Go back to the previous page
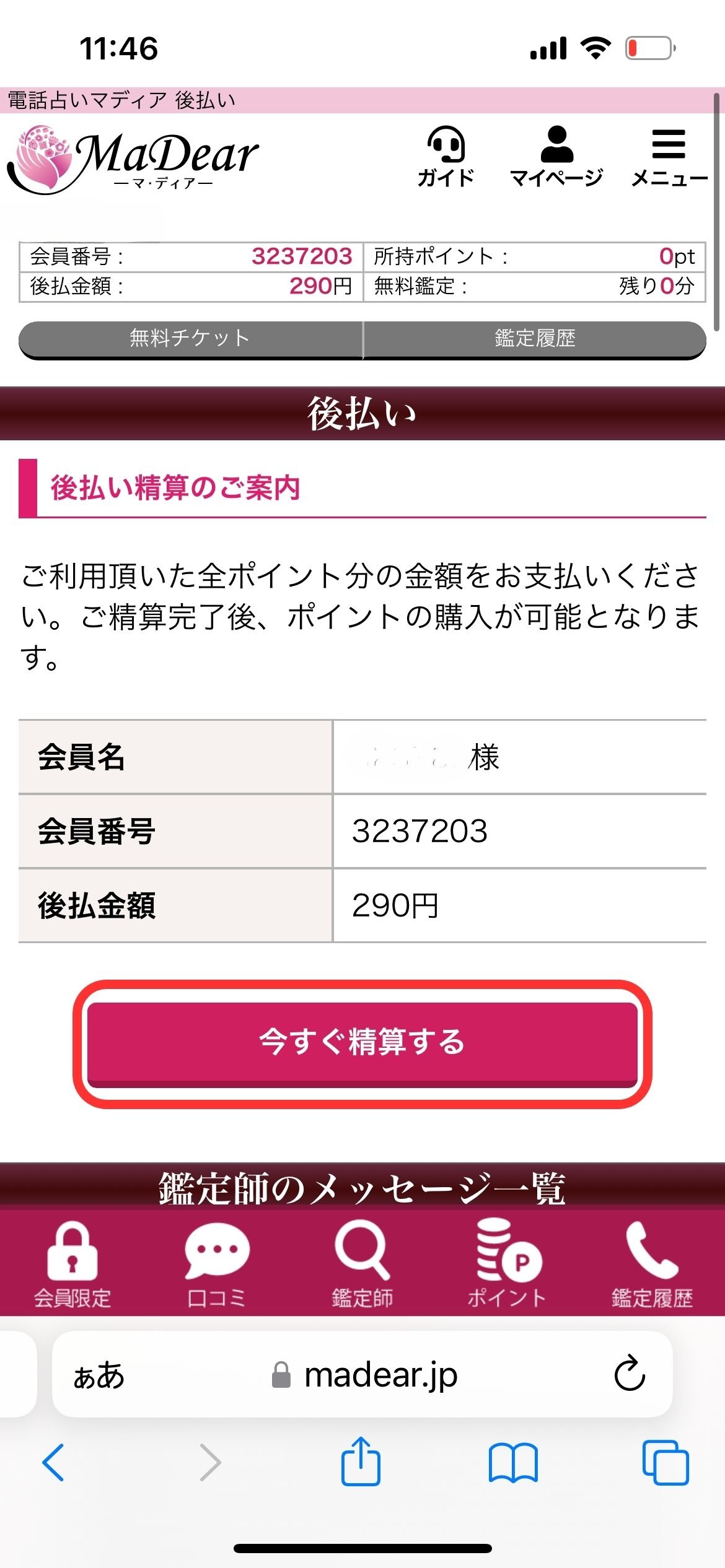The height and width of the screenshot is (1568, 725). 53,1463
